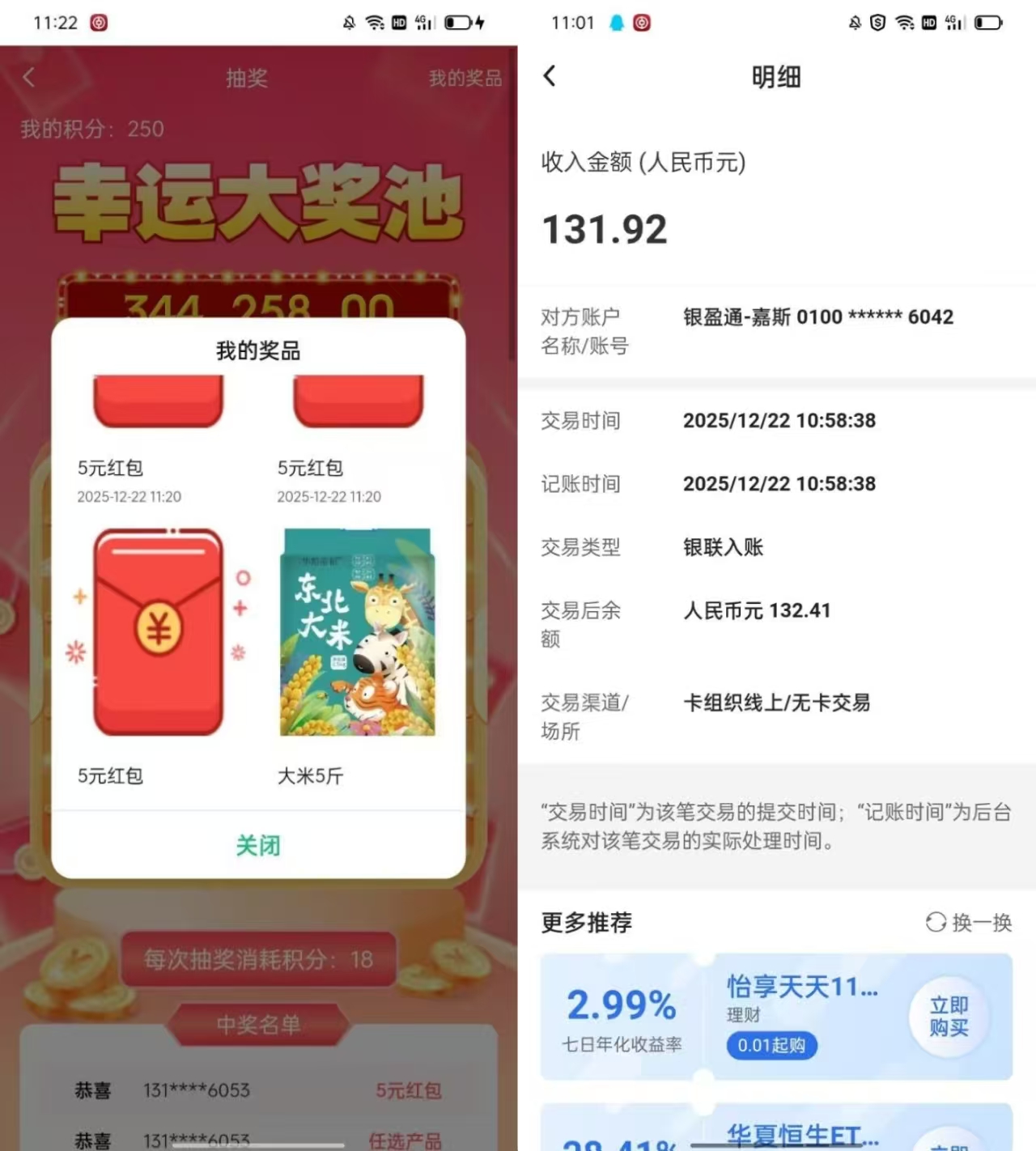Go back from the 明细 detail page

click(x=550, y=77)
